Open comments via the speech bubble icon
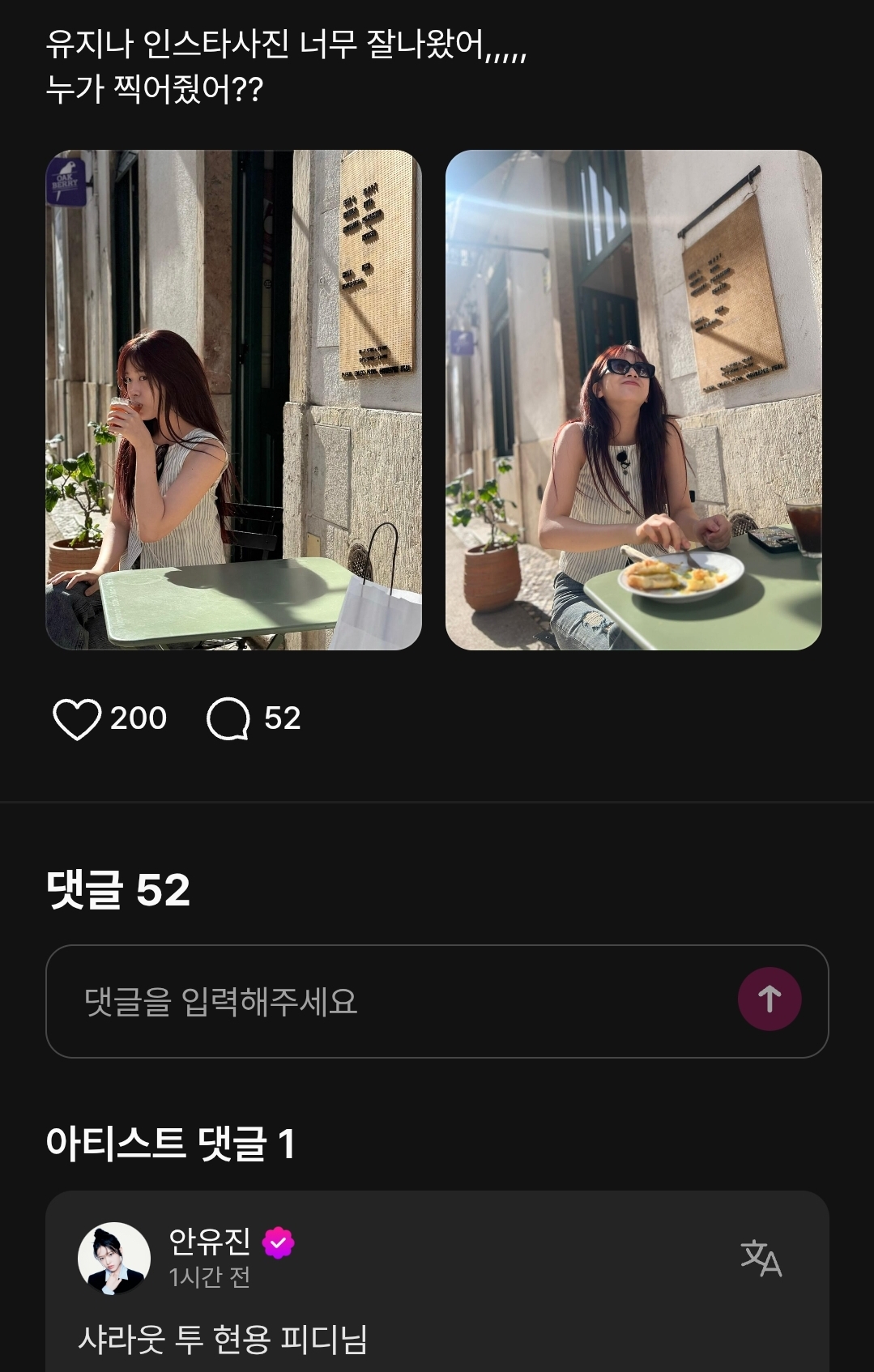874x1372 pixels. point(228,718)
